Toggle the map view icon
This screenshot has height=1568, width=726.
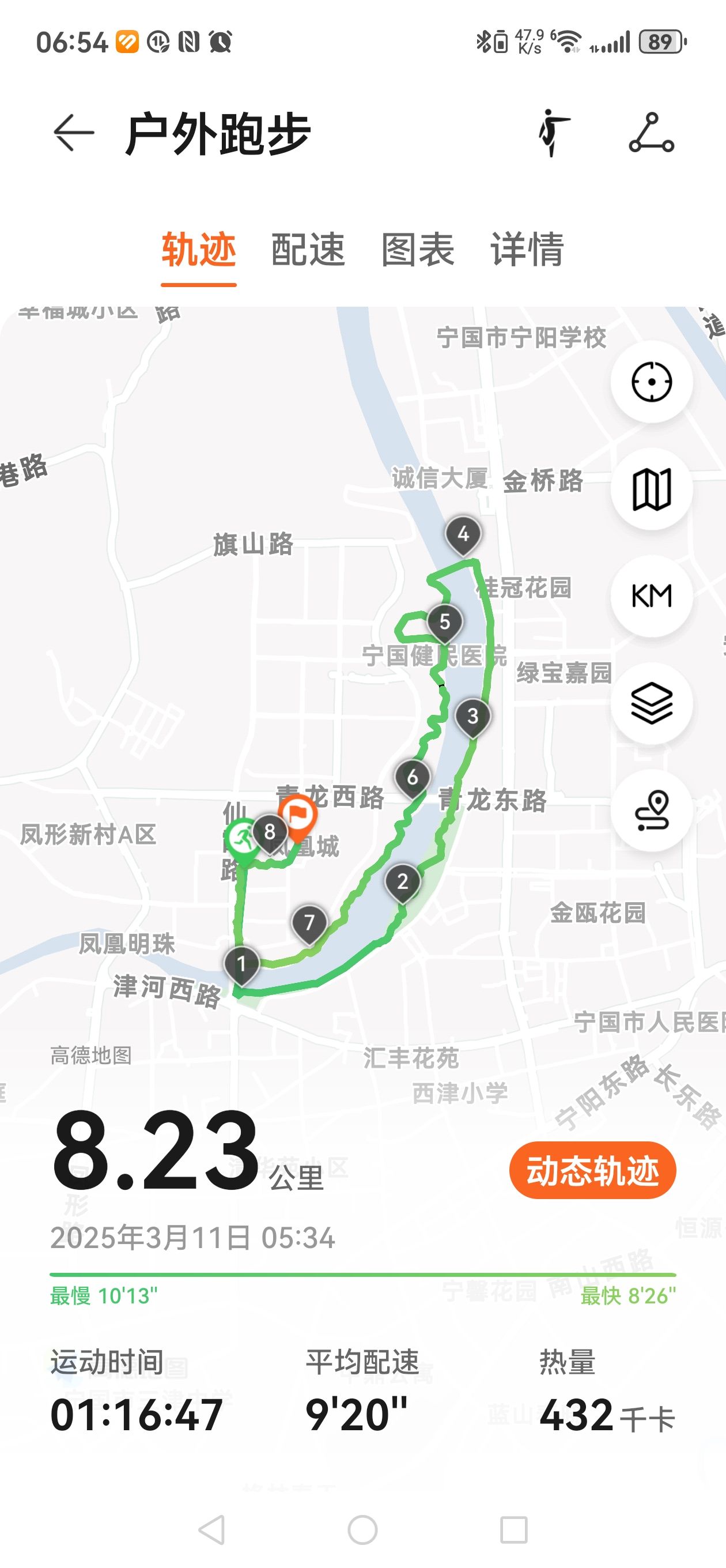pyautogui.click(x=652, y=489)
